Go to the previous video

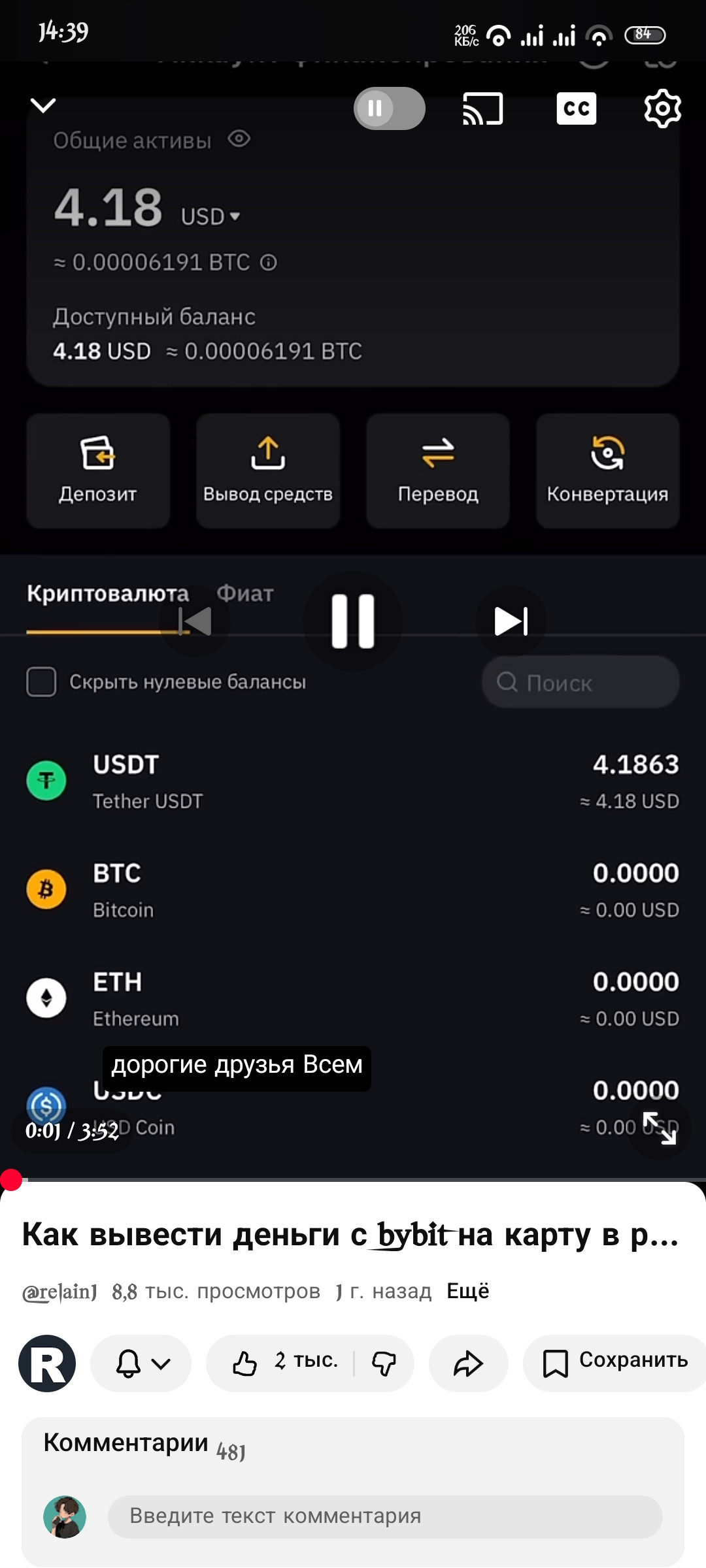(x=195, y=621)
